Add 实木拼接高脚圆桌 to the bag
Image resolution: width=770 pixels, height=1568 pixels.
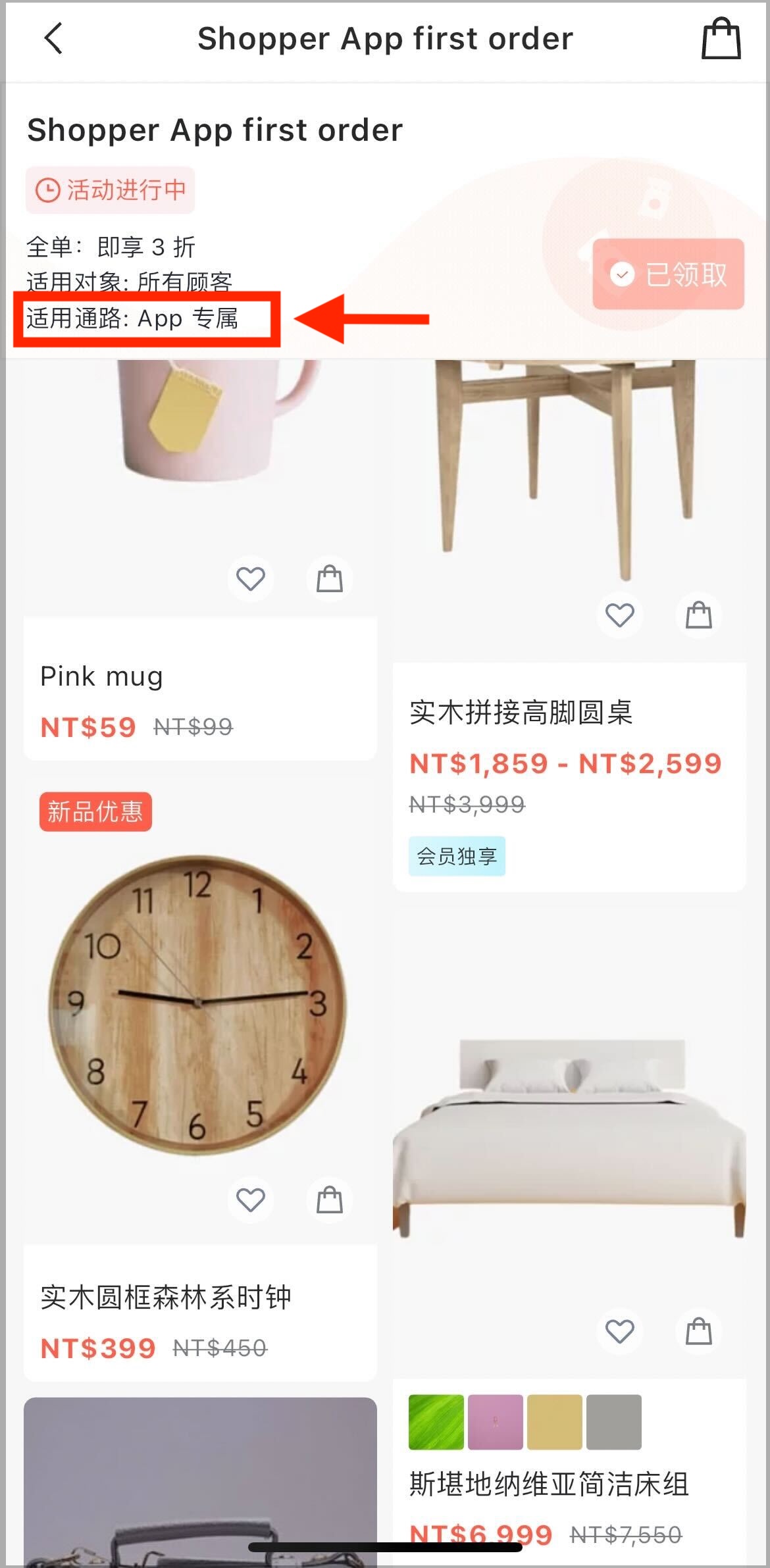coord(699,615)
